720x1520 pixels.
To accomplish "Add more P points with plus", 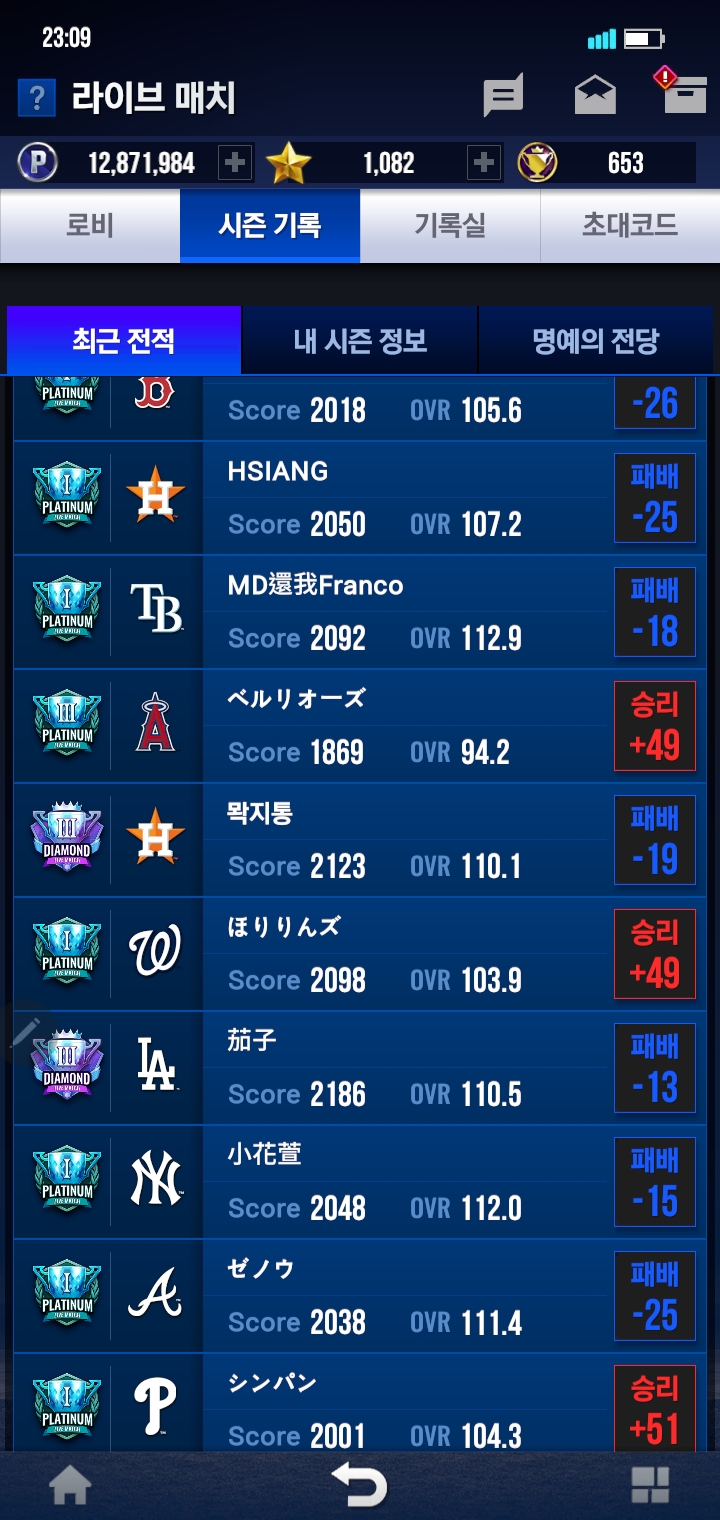I will click(x=235, y=163).
